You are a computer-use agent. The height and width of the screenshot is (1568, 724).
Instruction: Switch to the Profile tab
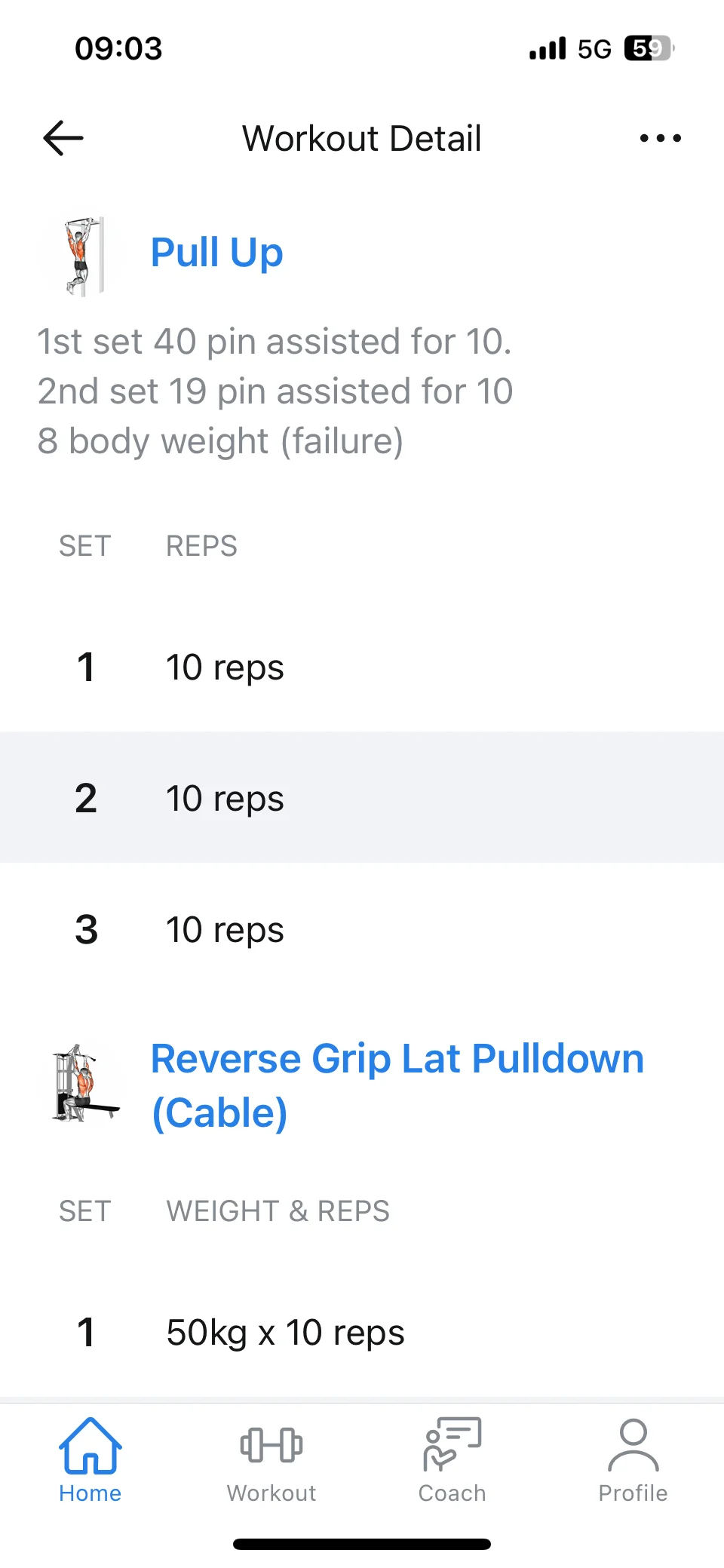coord(633,1460)
